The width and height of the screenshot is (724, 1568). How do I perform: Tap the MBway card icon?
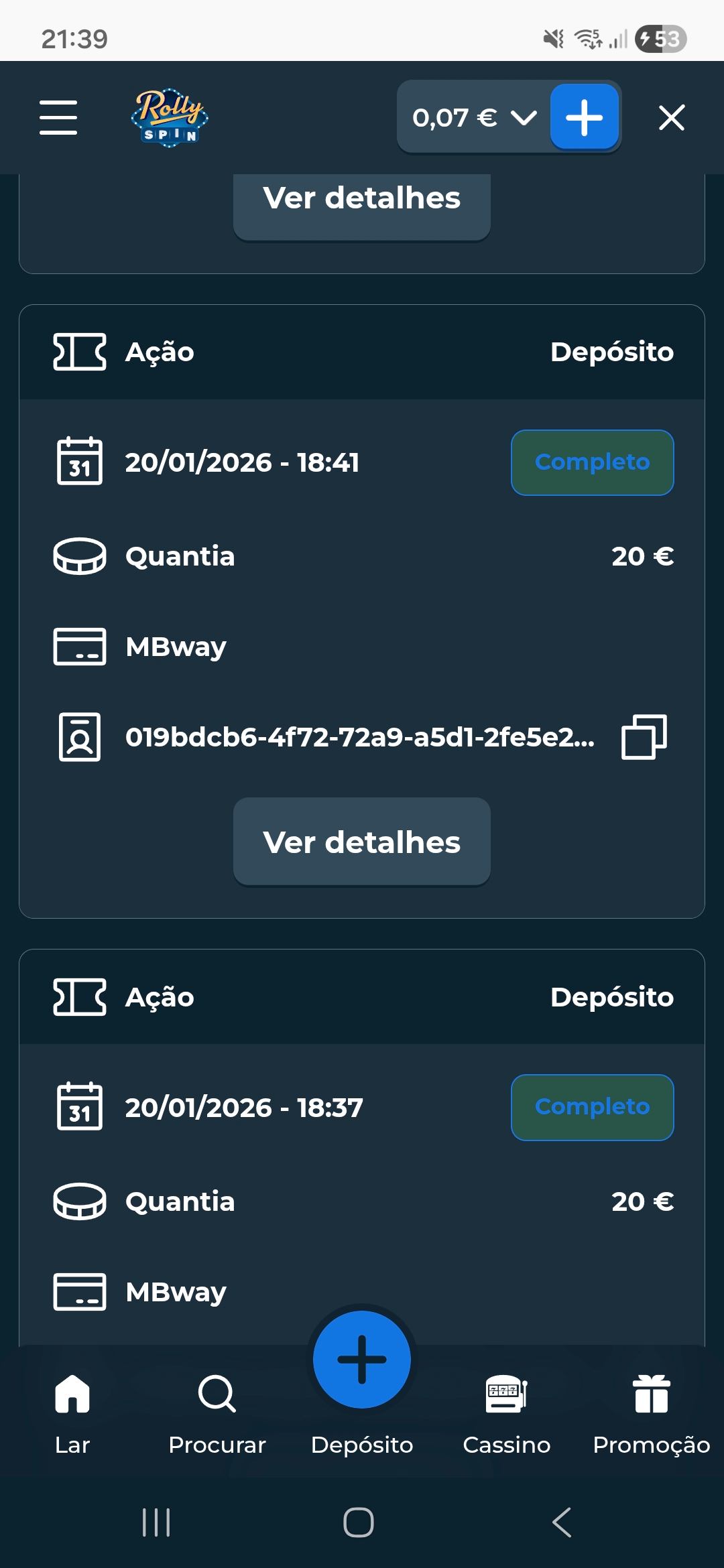80,647
